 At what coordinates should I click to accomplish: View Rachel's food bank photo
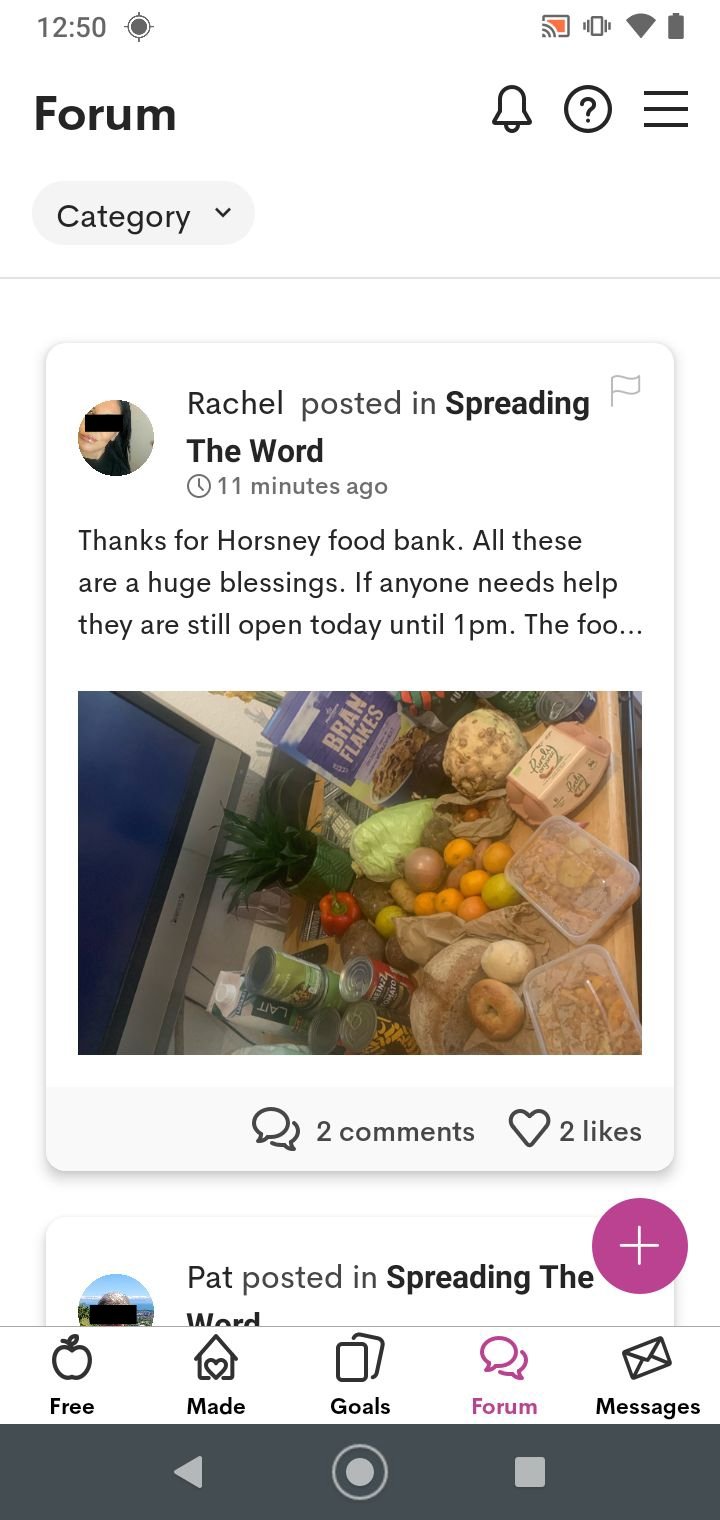pos(360,872)
